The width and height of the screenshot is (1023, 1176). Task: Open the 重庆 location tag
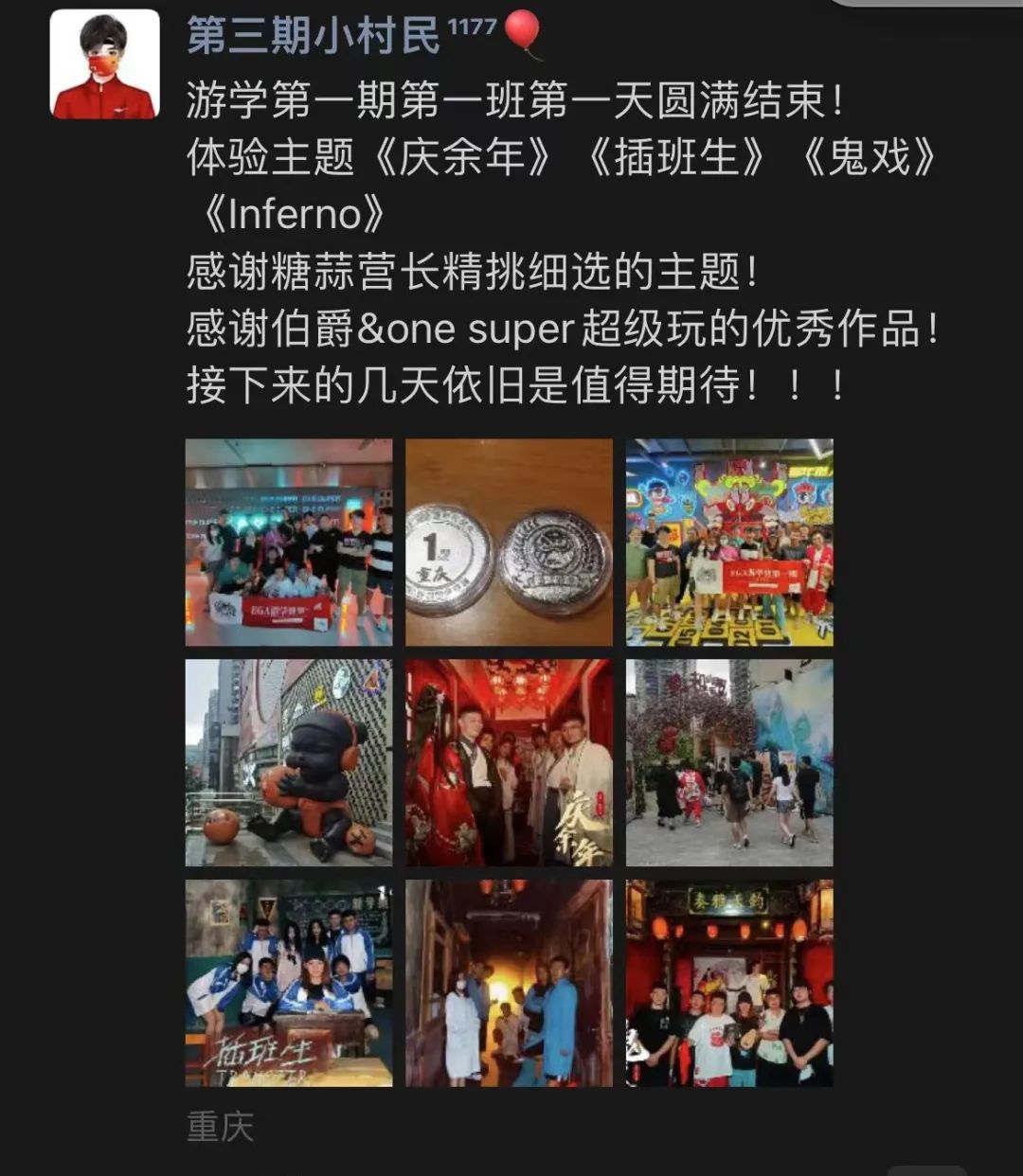pyautogui.click(x=220, y=1127)
